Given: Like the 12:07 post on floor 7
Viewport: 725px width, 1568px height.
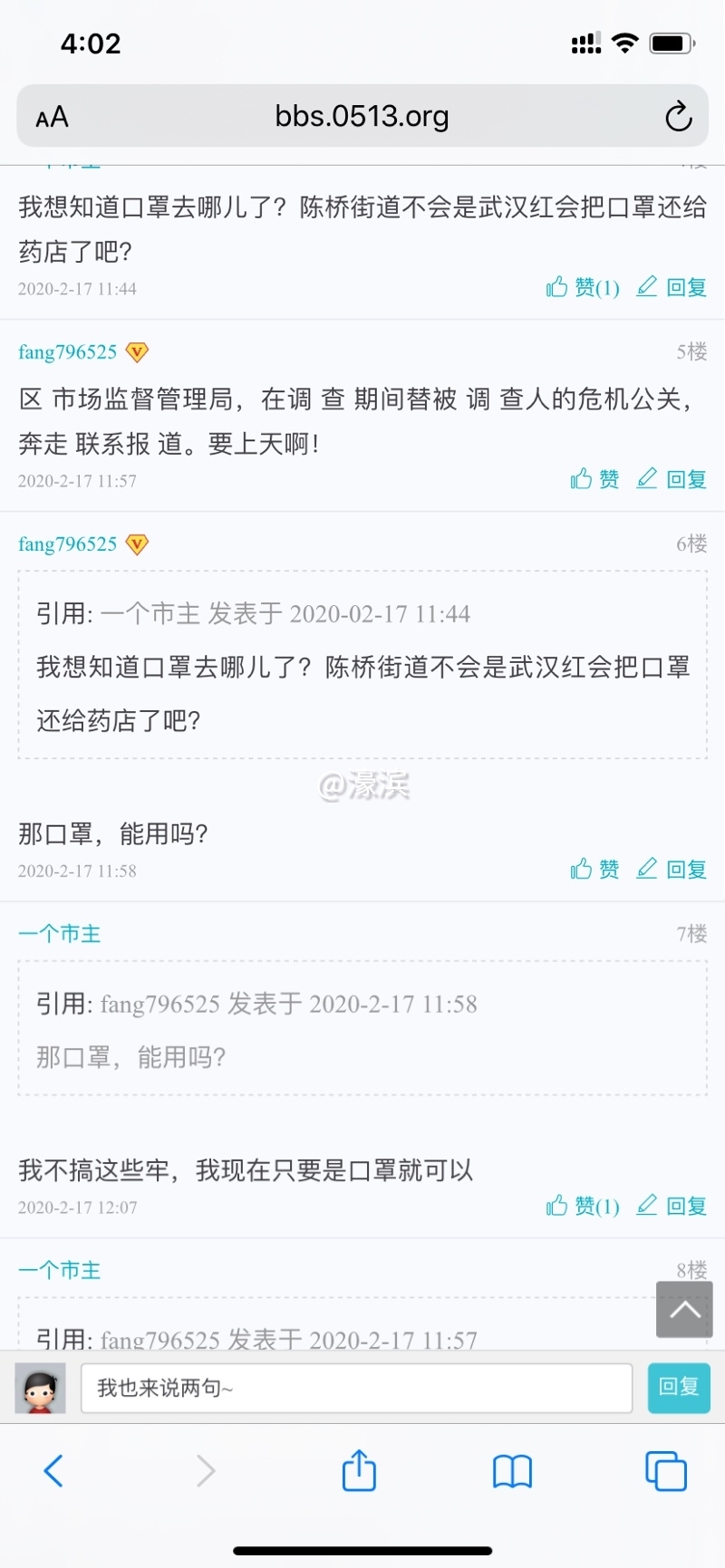Looking at the screenshot, I should 584,1206.
